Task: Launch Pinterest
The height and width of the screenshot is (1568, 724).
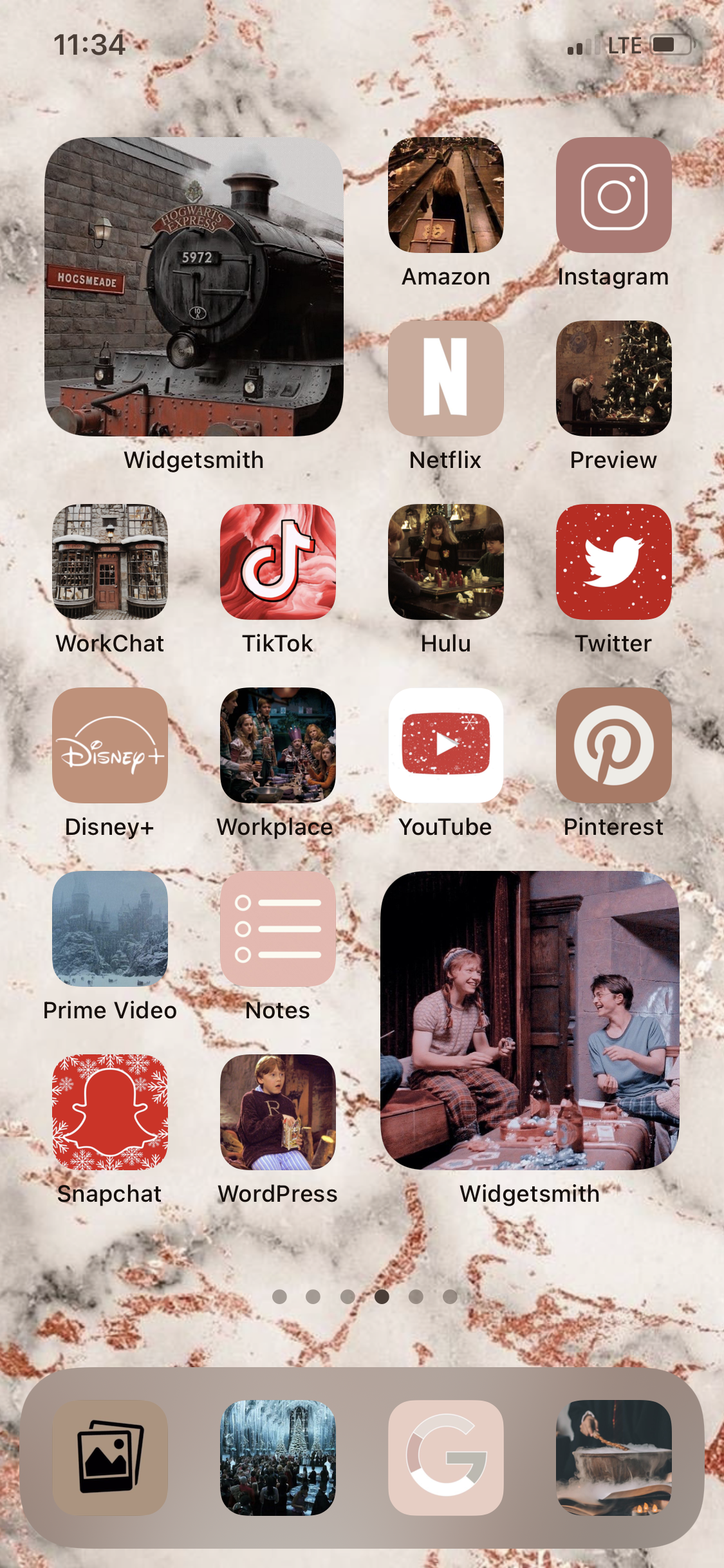Action: coord(613,745)
